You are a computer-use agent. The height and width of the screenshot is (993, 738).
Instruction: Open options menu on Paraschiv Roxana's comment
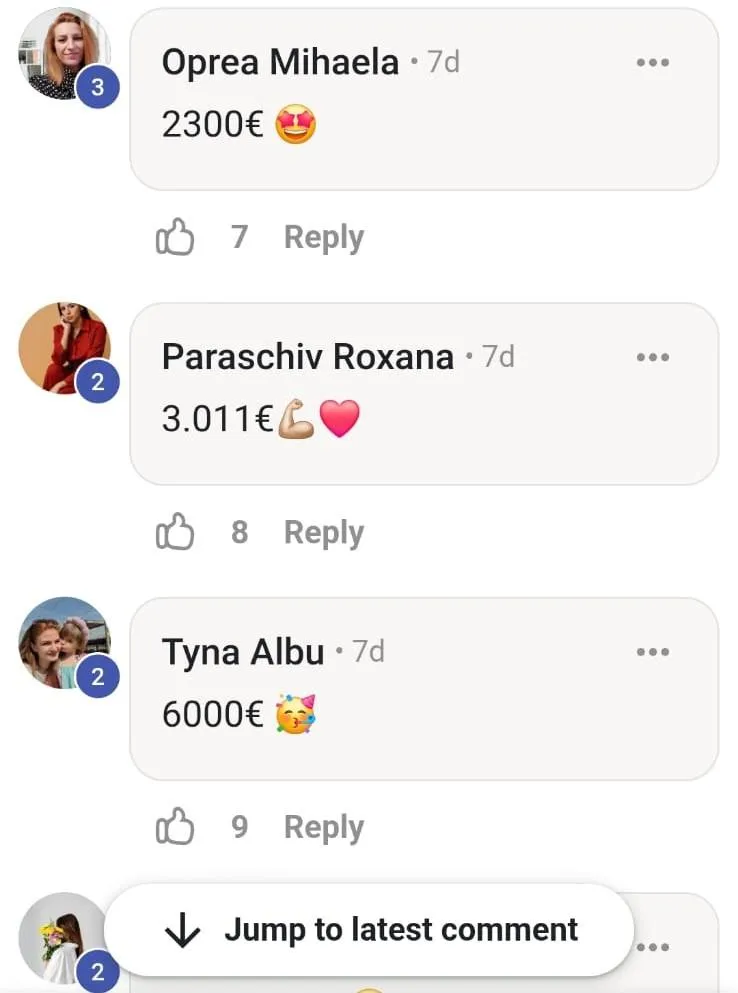click(652, 357)
